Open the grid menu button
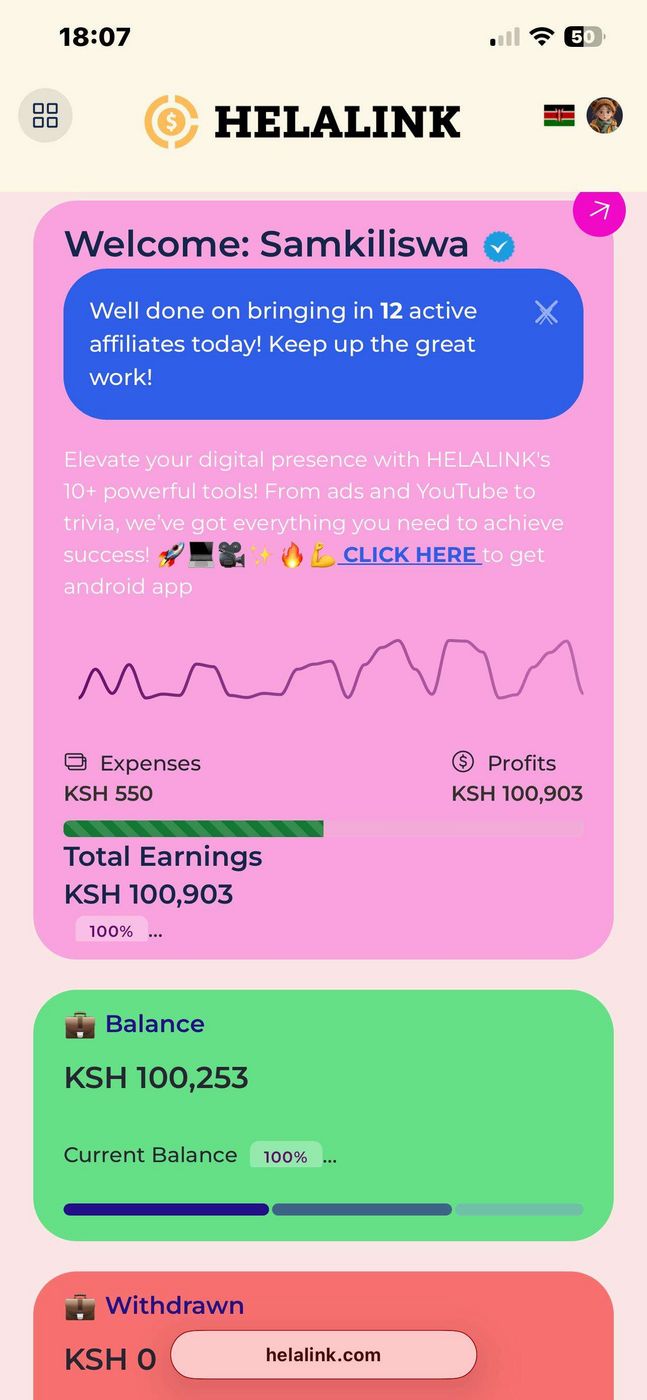The width and height of the screenshot is (647, 1400). coord(45,116)
